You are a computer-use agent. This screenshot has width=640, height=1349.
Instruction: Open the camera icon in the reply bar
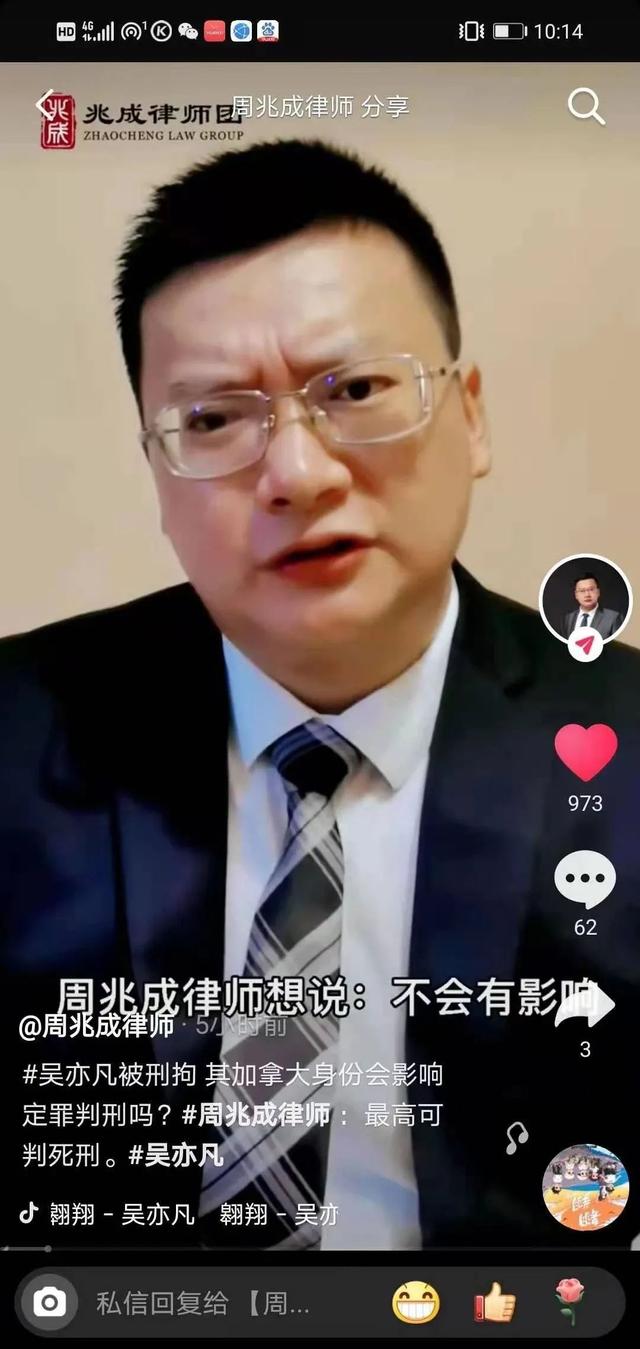pyautogui.click(x=49, y=1302)
